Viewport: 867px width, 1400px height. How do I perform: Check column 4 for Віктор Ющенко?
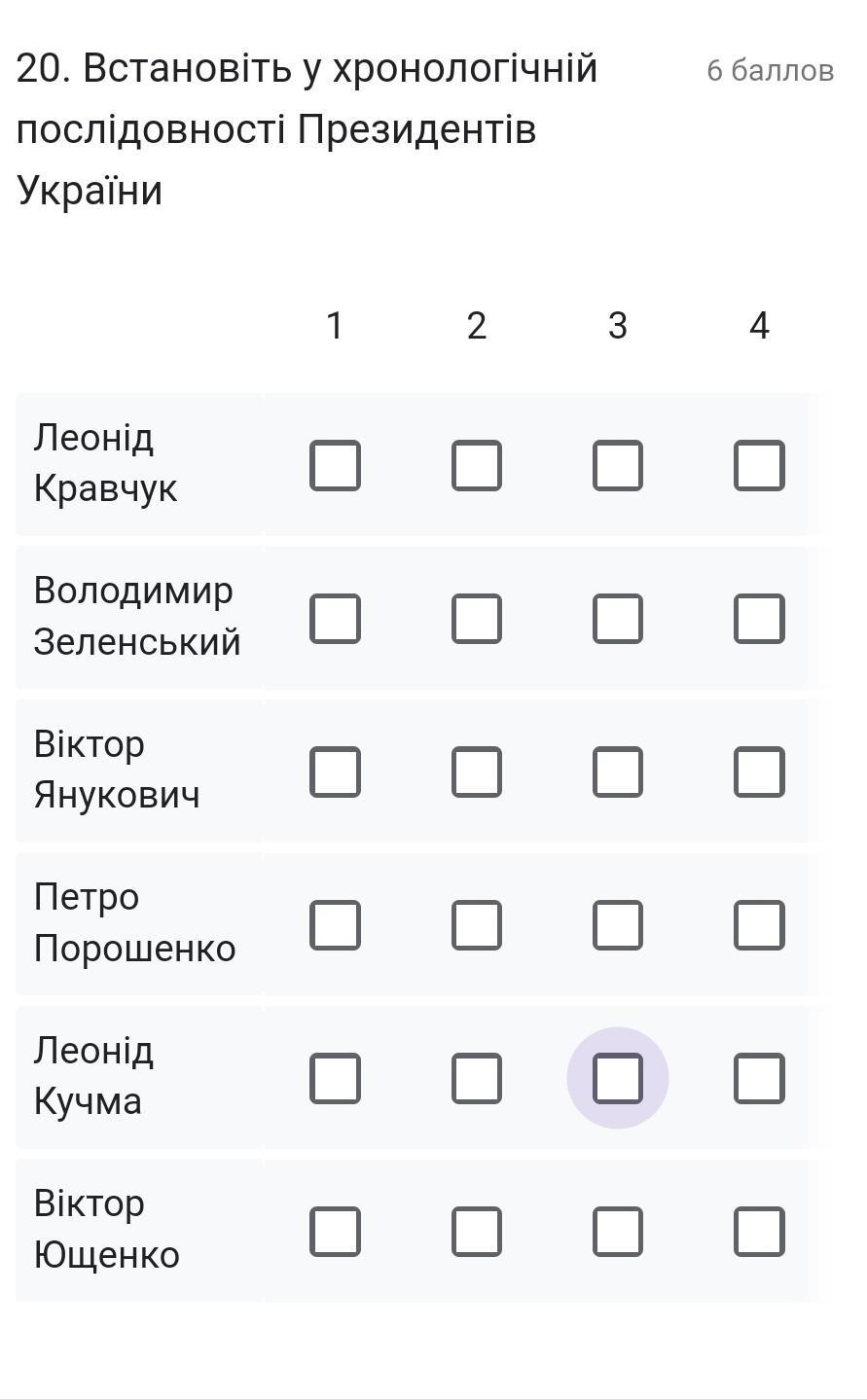point(759,1232)
